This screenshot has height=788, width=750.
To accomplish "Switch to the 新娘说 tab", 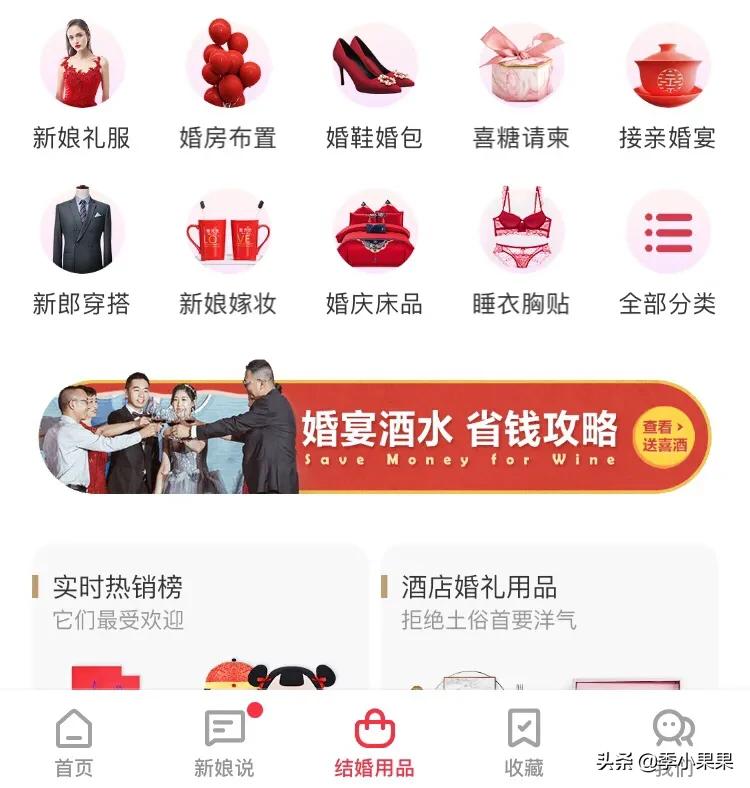I will 224,742.
